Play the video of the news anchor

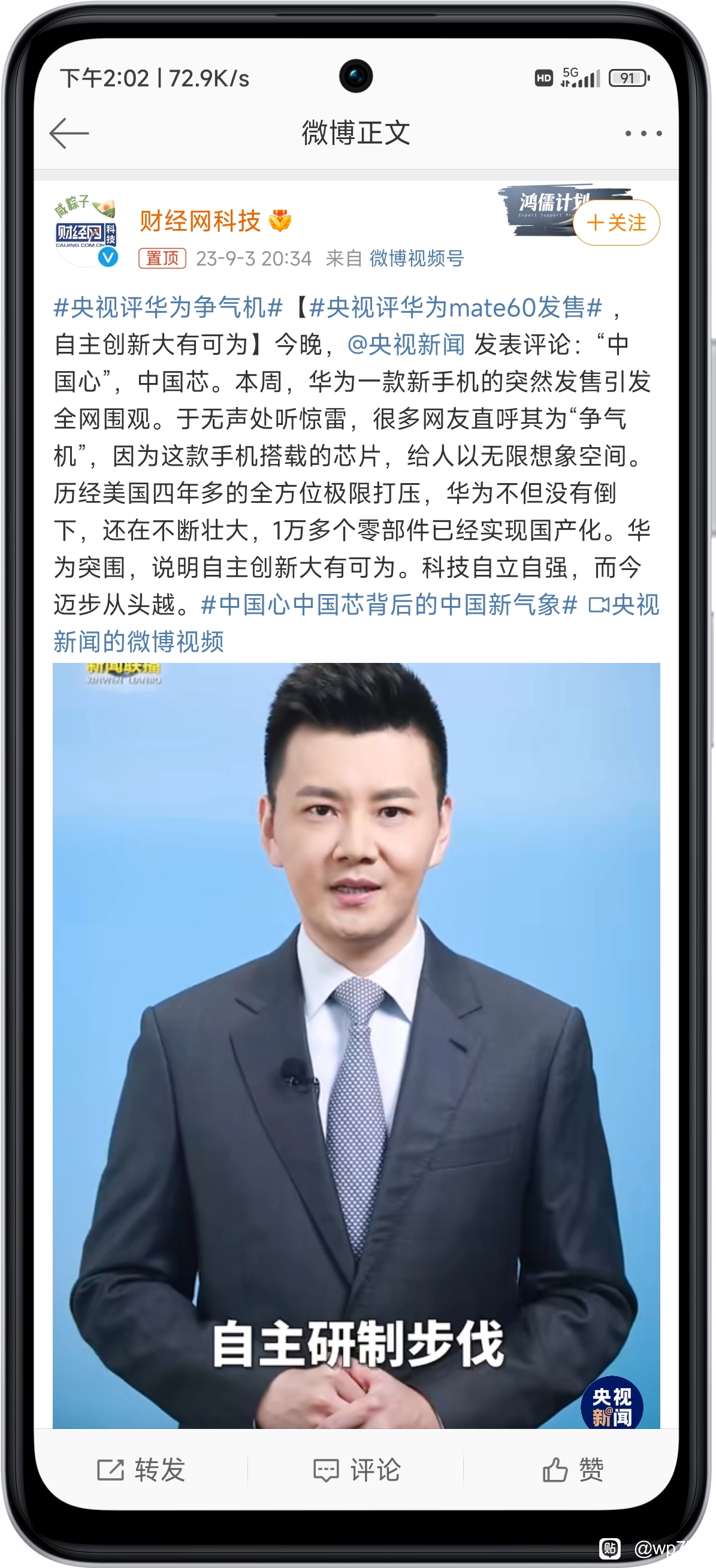click(x=357, y=1045)
